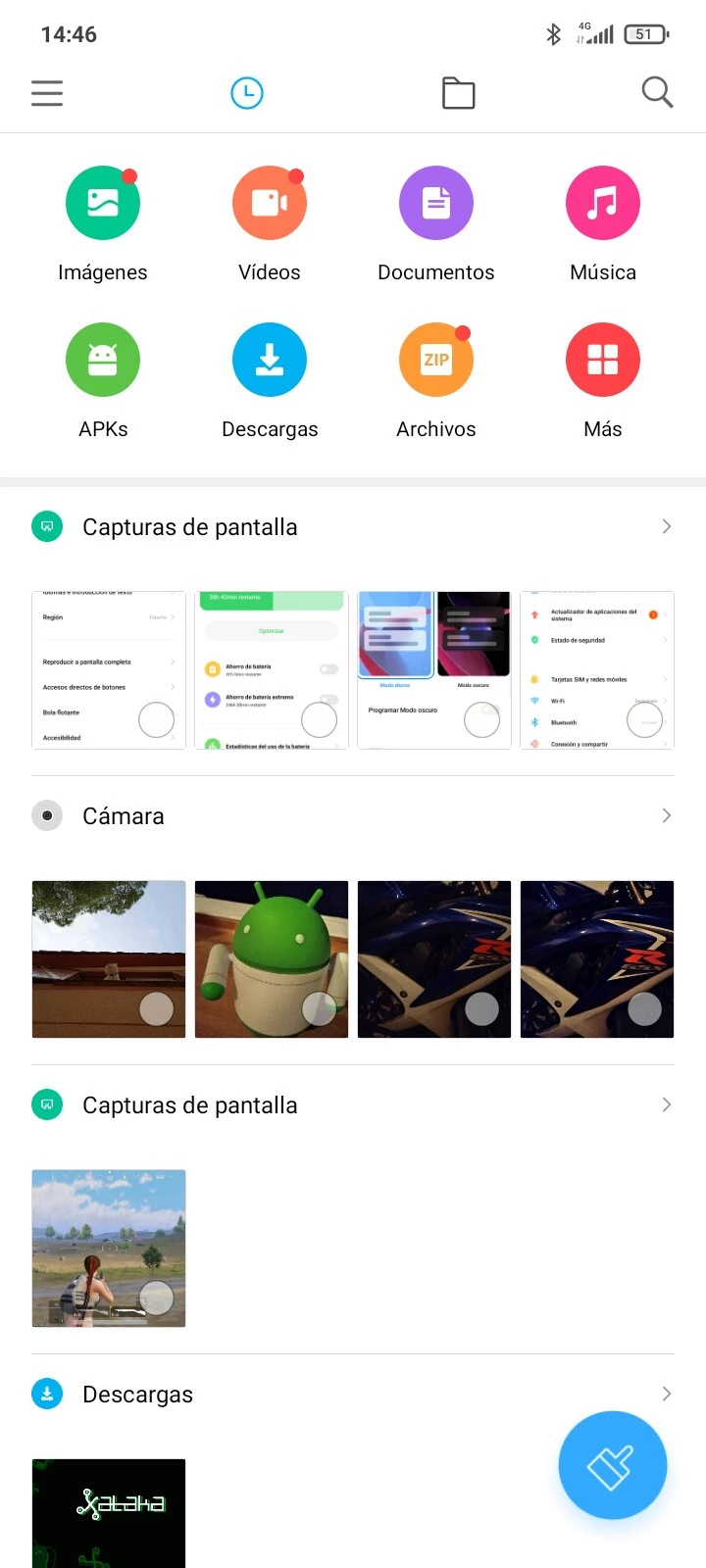Tap the battery indicator in the status bar
Image resolution: width=706 pixels, height=1568 pixels.
coord(644,33)
